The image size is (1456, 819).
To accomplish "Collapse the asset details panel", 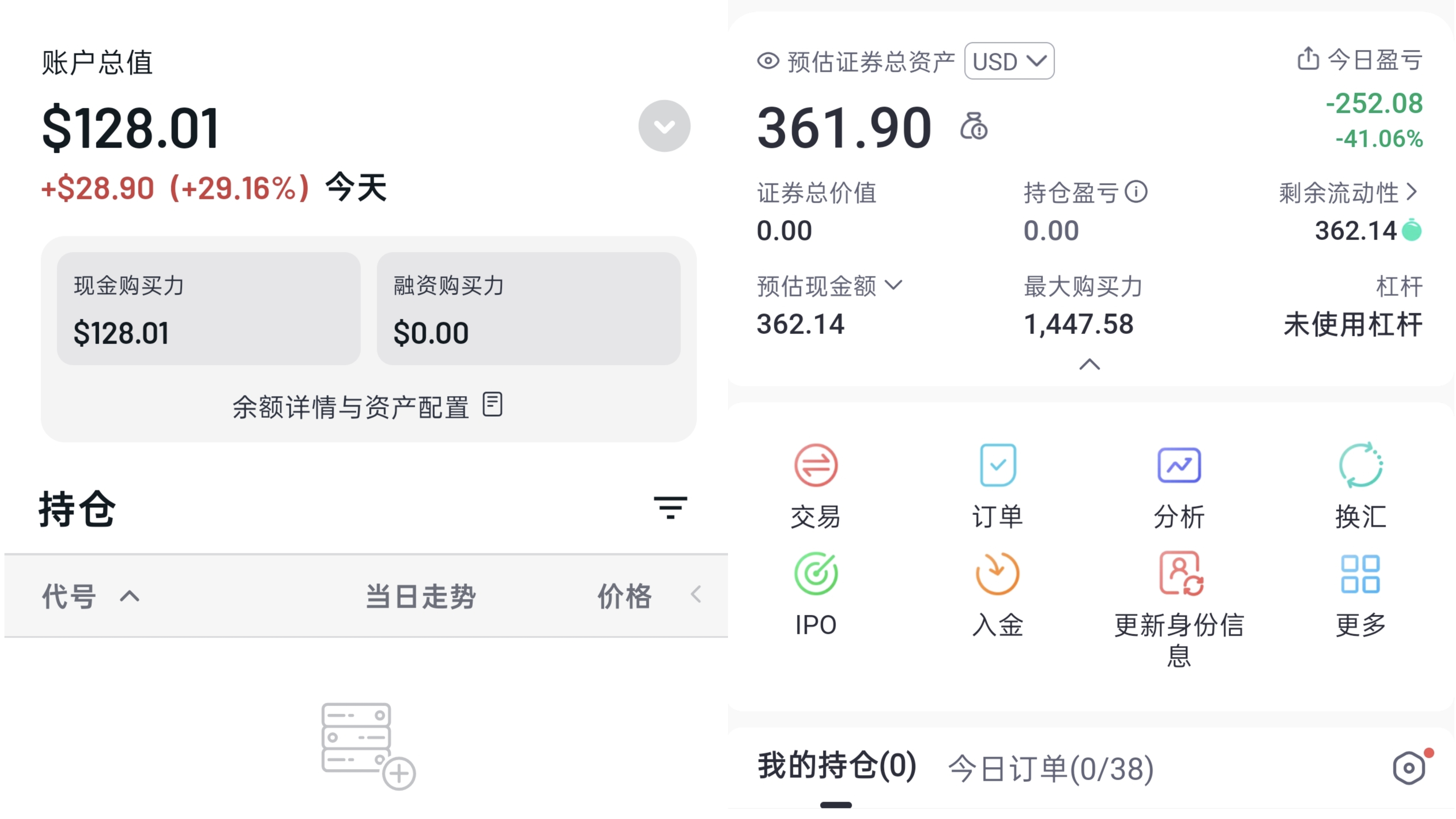I will click(1089, 365).
